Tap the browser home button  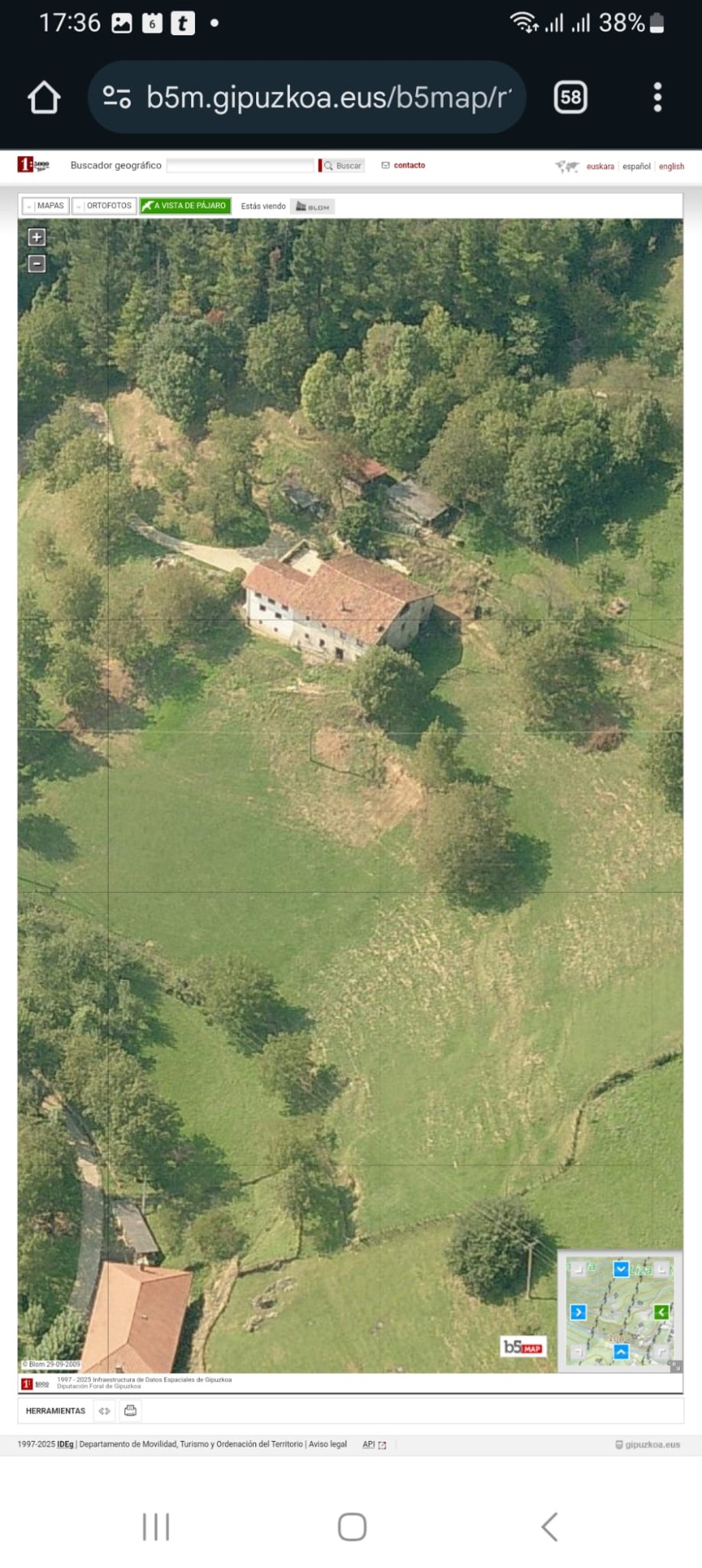tap(44, 98)
